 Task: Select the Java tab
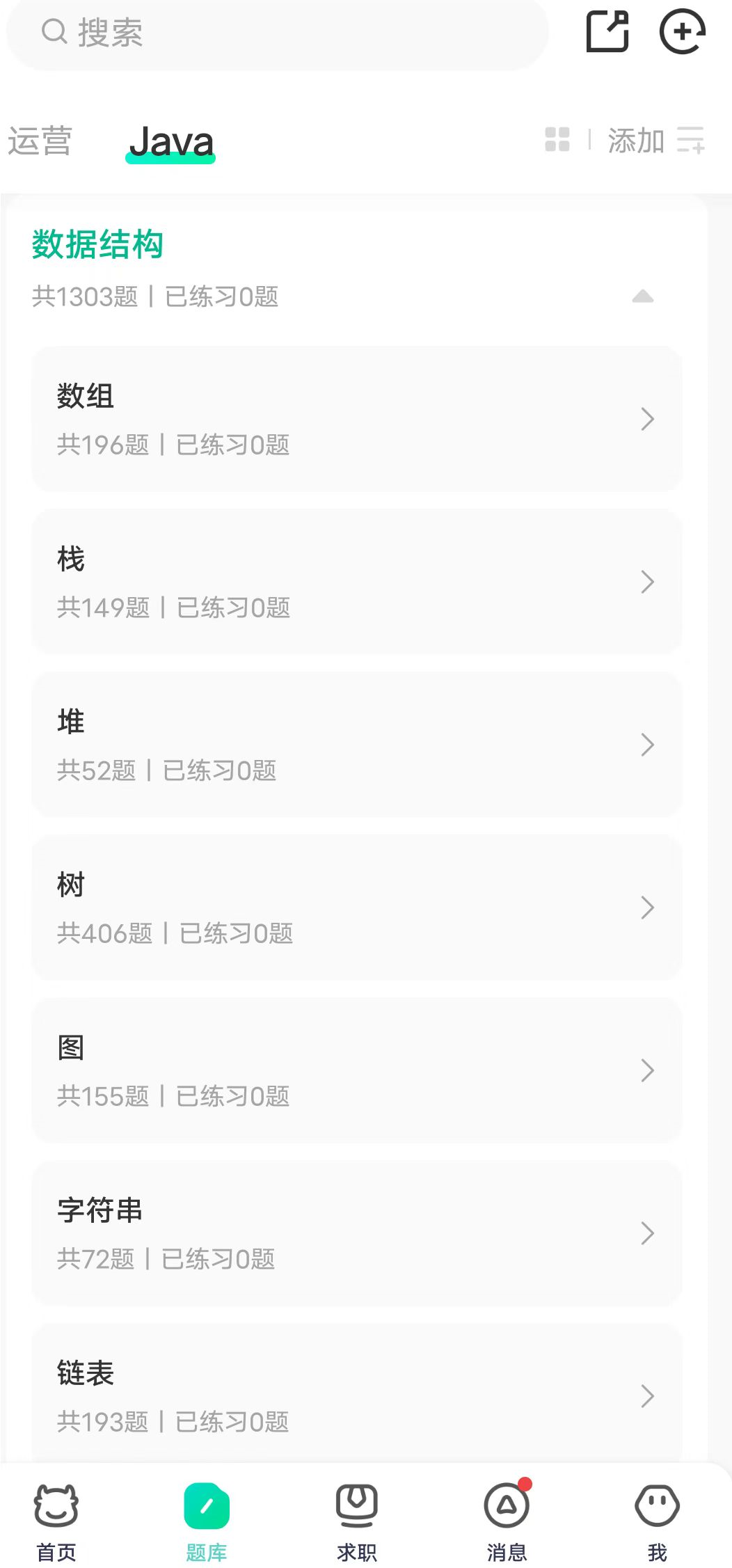[x=171, y=142]
